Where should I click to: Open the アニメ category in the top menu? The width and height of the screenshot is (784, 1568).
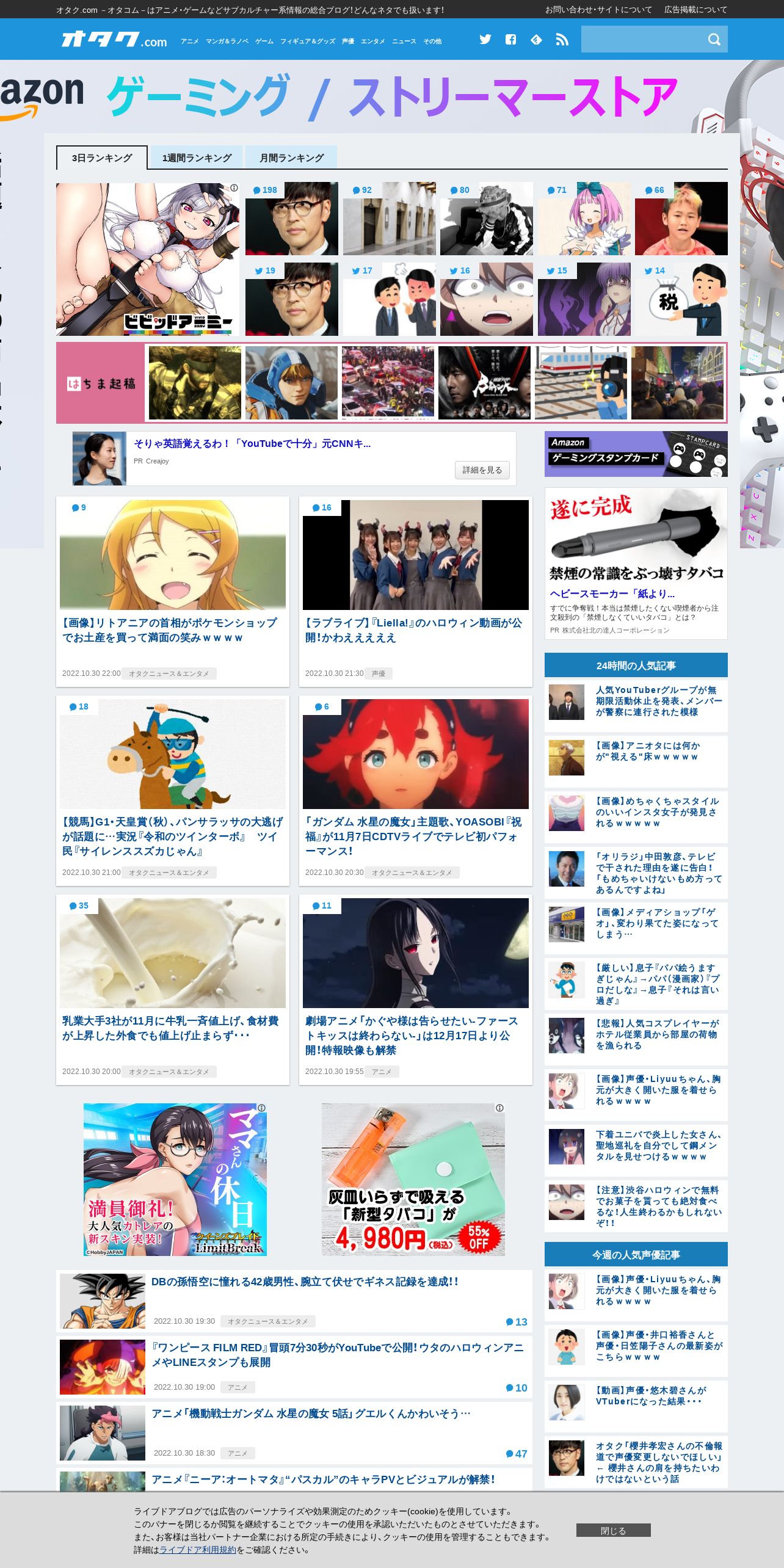pyautogui.click(x=189, y=42)
